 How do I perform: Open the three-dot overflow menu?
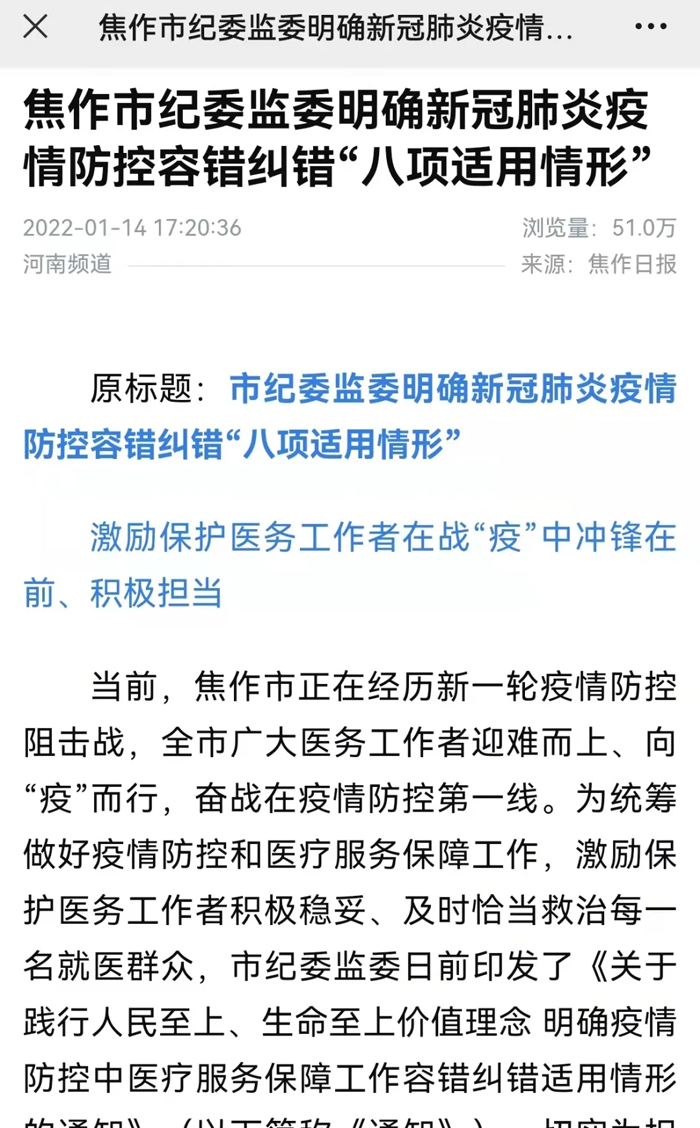(x=650, y=27)
